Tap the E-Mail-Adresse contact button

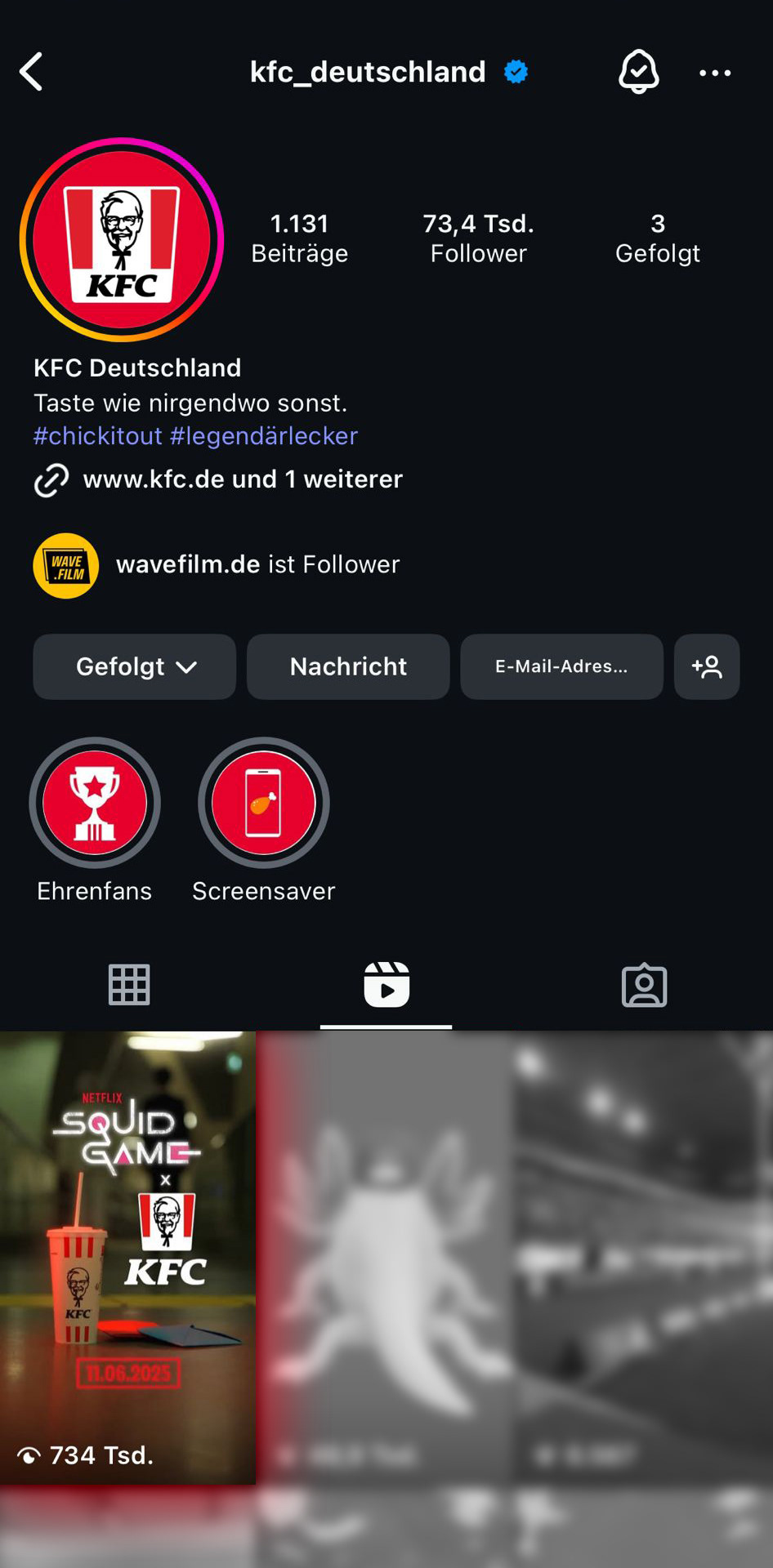point(561,666)
